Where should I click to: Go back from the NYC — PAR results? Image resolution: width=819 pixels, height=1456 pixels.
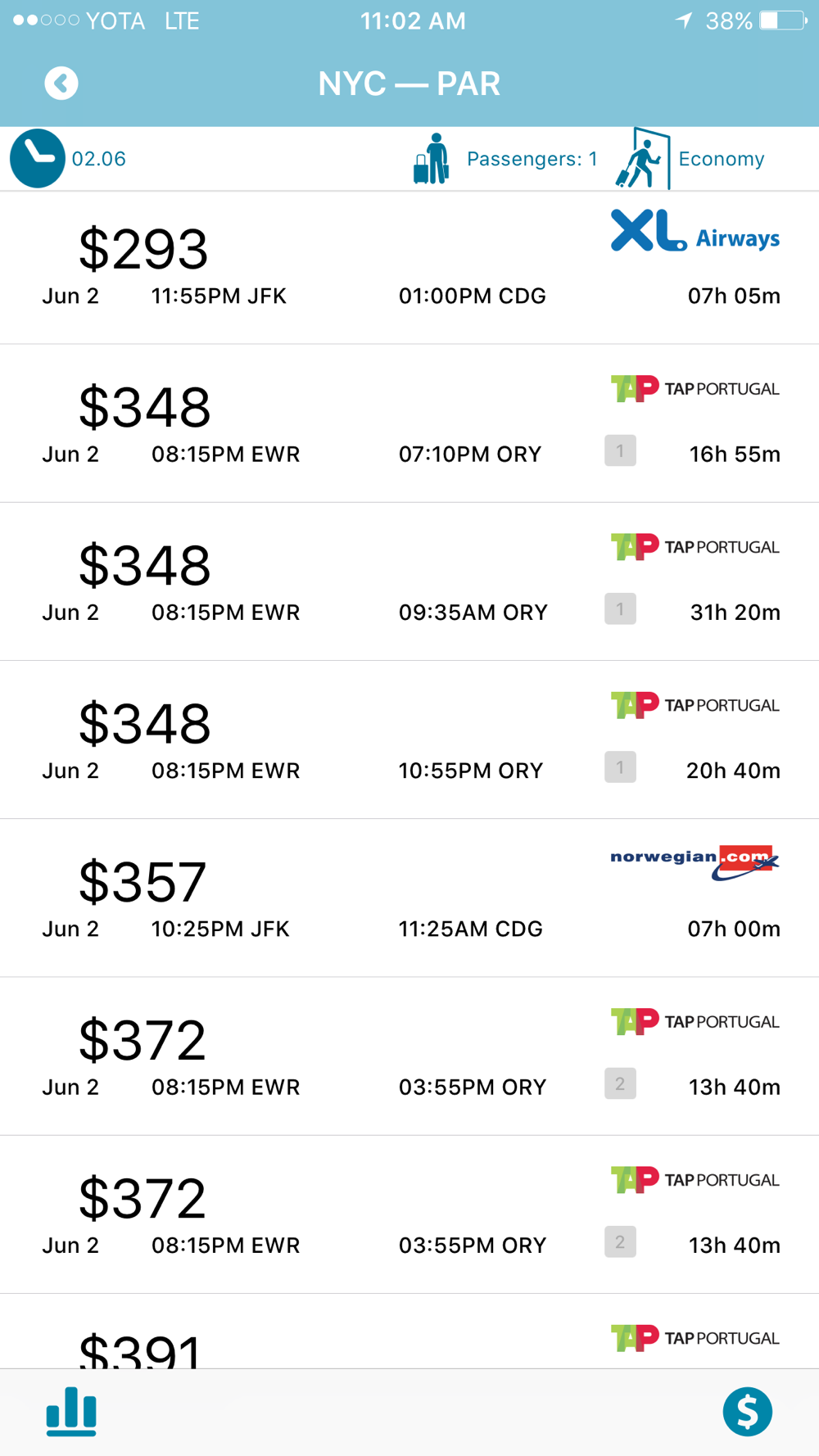[61, 84]
